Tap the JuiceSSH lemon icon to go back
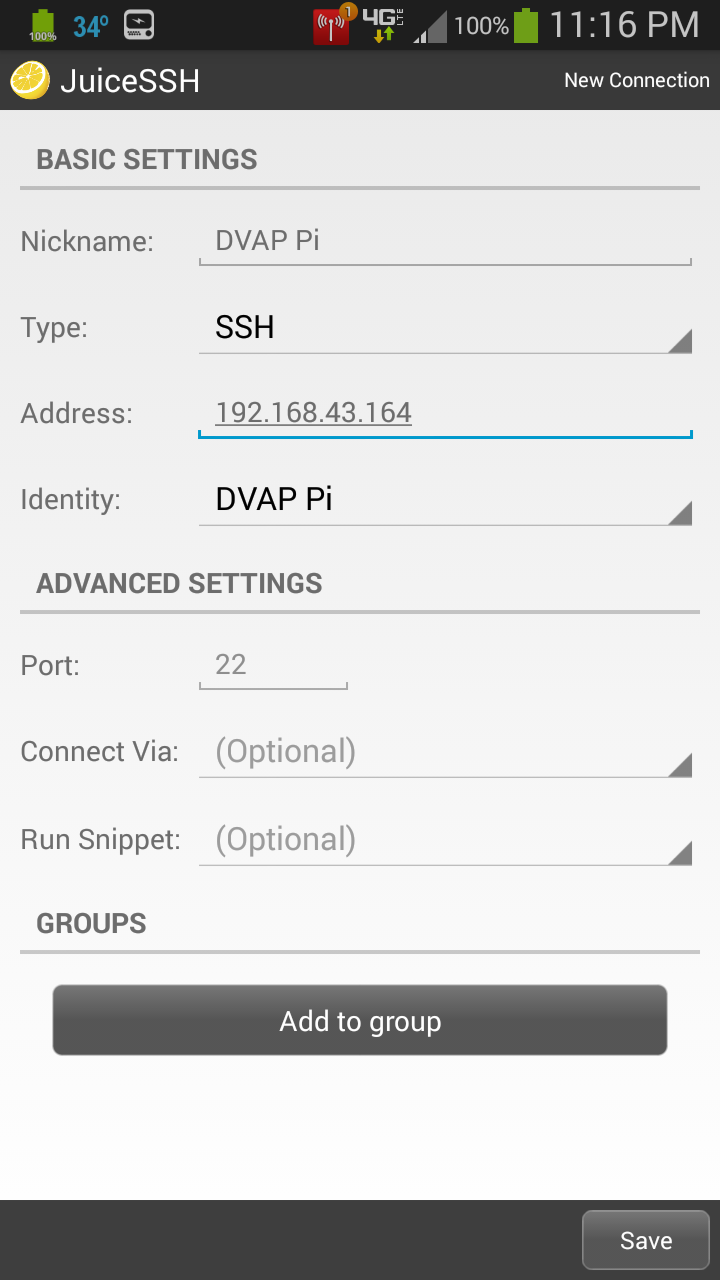The height and width of the screenshot is (1280, 720). pyautogui.click(x=30, y=80)
